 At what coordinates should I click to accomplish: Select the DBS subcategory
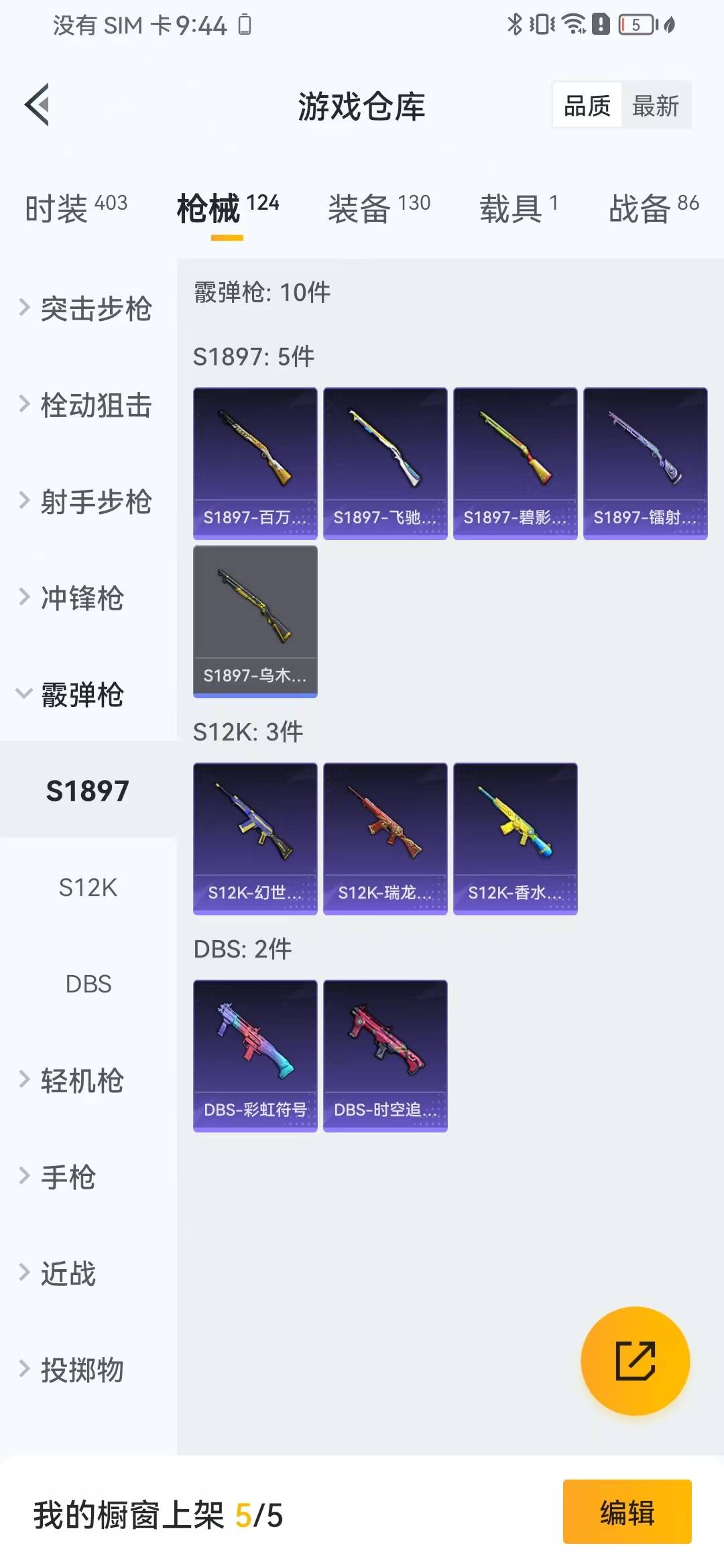pos(88,984)
